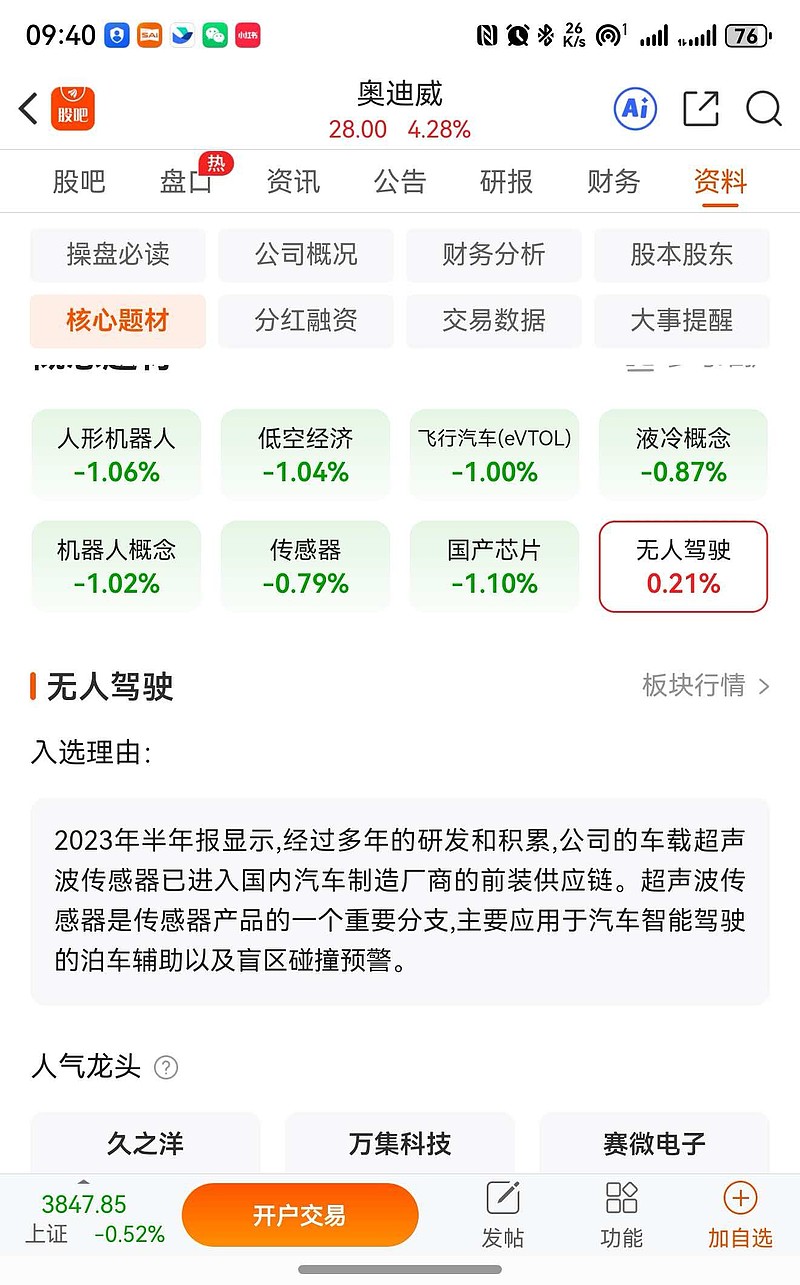Screen dimensions: 800x1285
Task: Tap the 加自选 plus icon
Action: click(x=740, y=1212)
